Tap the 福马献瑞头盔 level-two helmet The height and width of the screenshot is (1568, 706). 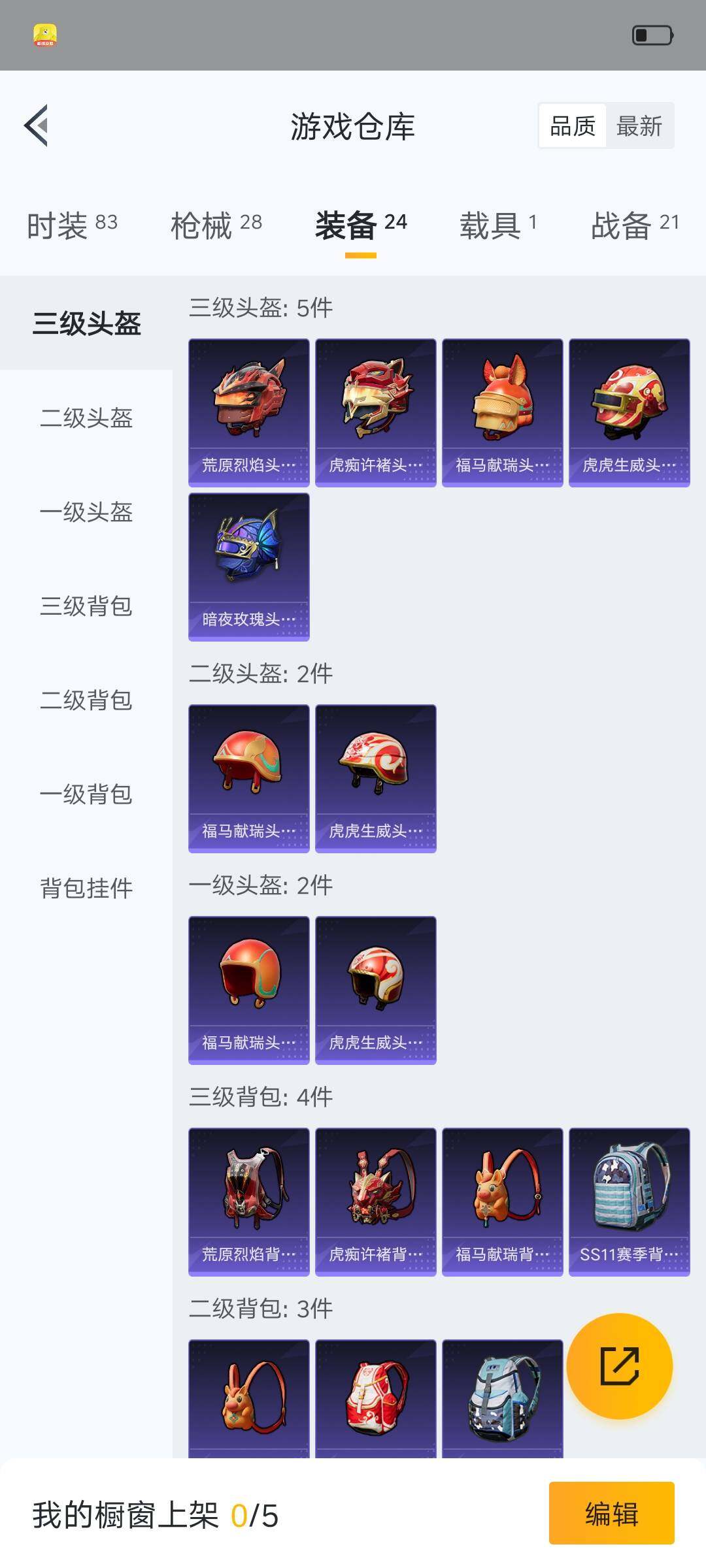click(248, 777)
